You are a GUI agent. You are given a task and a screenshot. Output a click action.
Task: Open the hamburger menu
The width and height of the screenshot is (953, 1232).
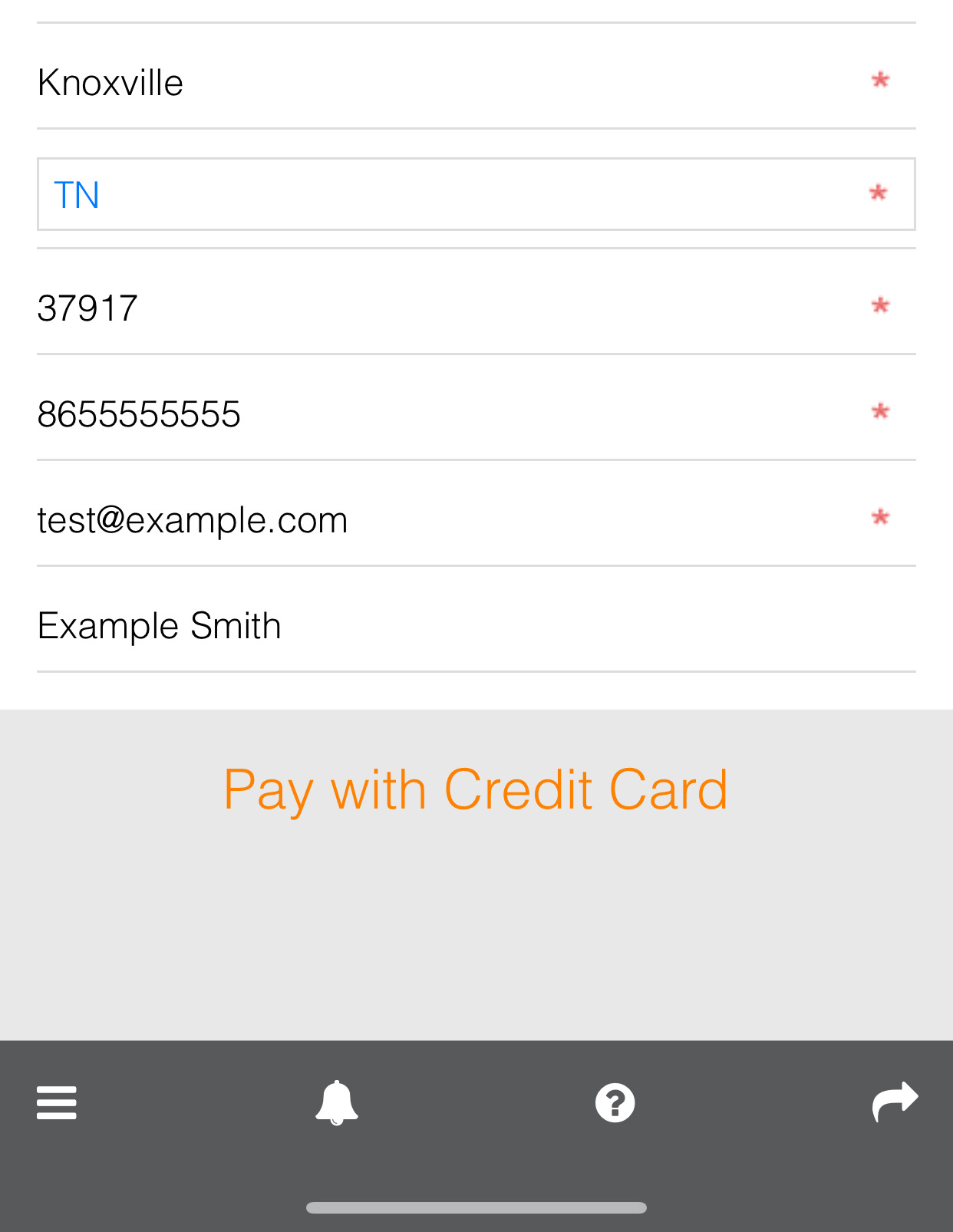coord(57,1102)
